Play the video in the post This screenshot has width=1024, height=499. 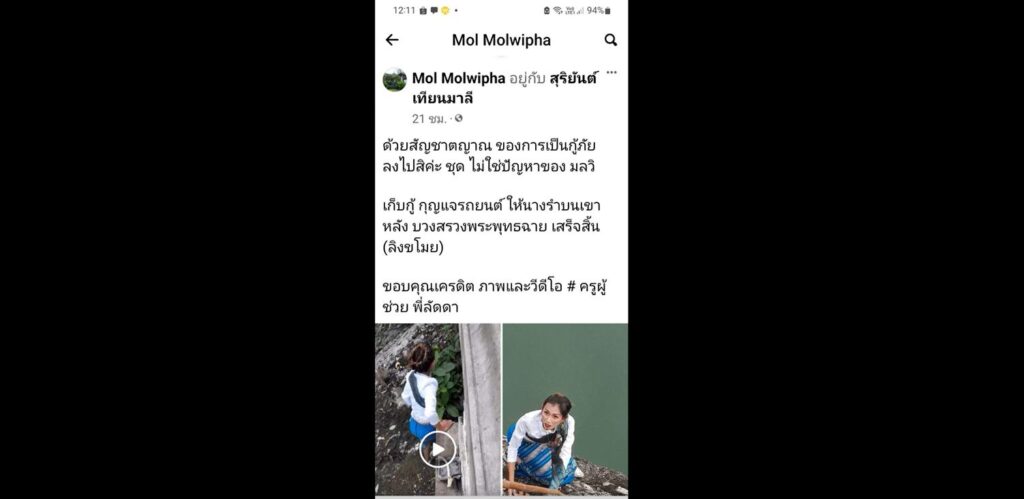click(x=438, y=448)
